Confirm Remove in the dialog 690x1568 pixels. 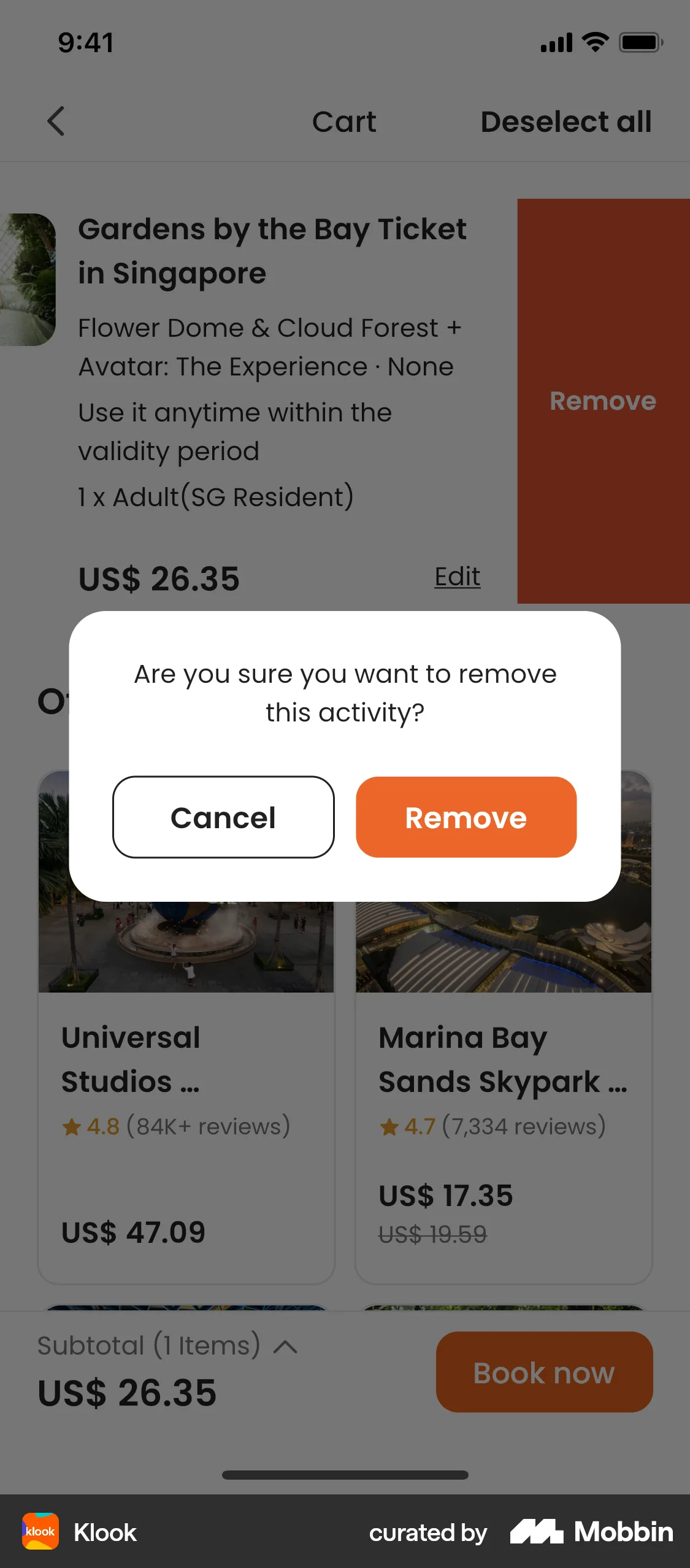coord(466,817)
